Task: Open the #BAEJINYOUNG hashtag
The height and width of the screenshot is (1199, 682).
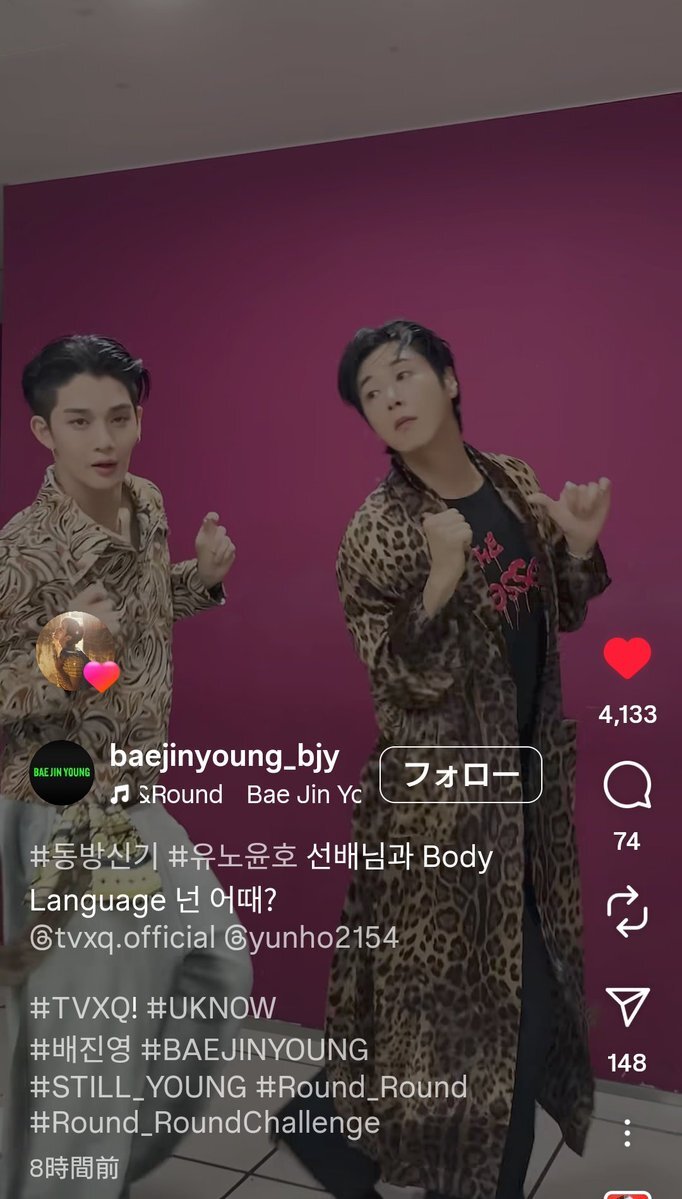Action: click(255, 1049)
